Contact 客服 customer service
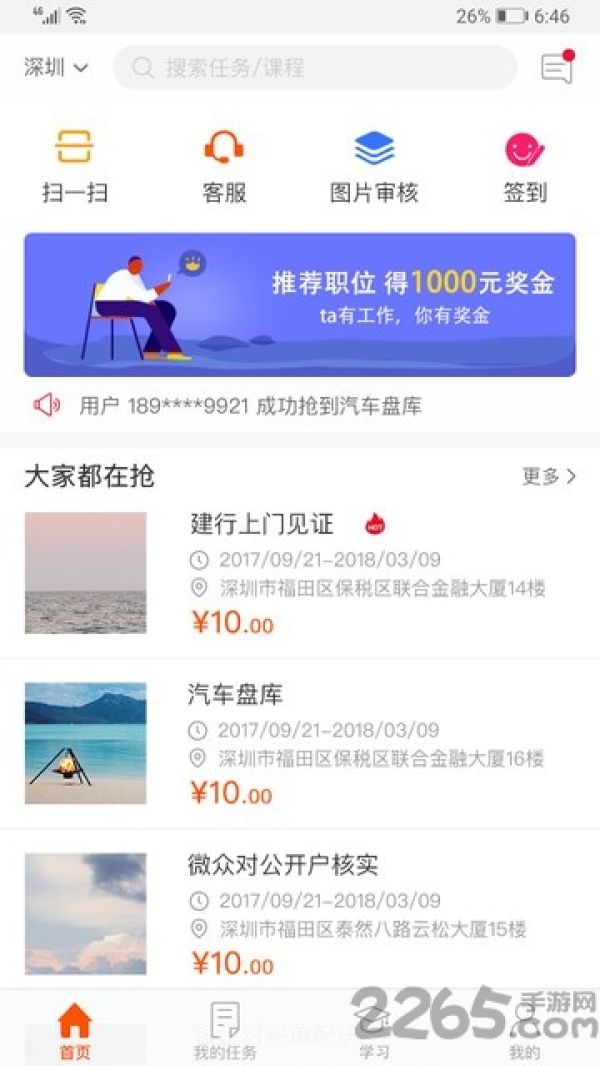600x1066 pixels. tap(224, 167)
